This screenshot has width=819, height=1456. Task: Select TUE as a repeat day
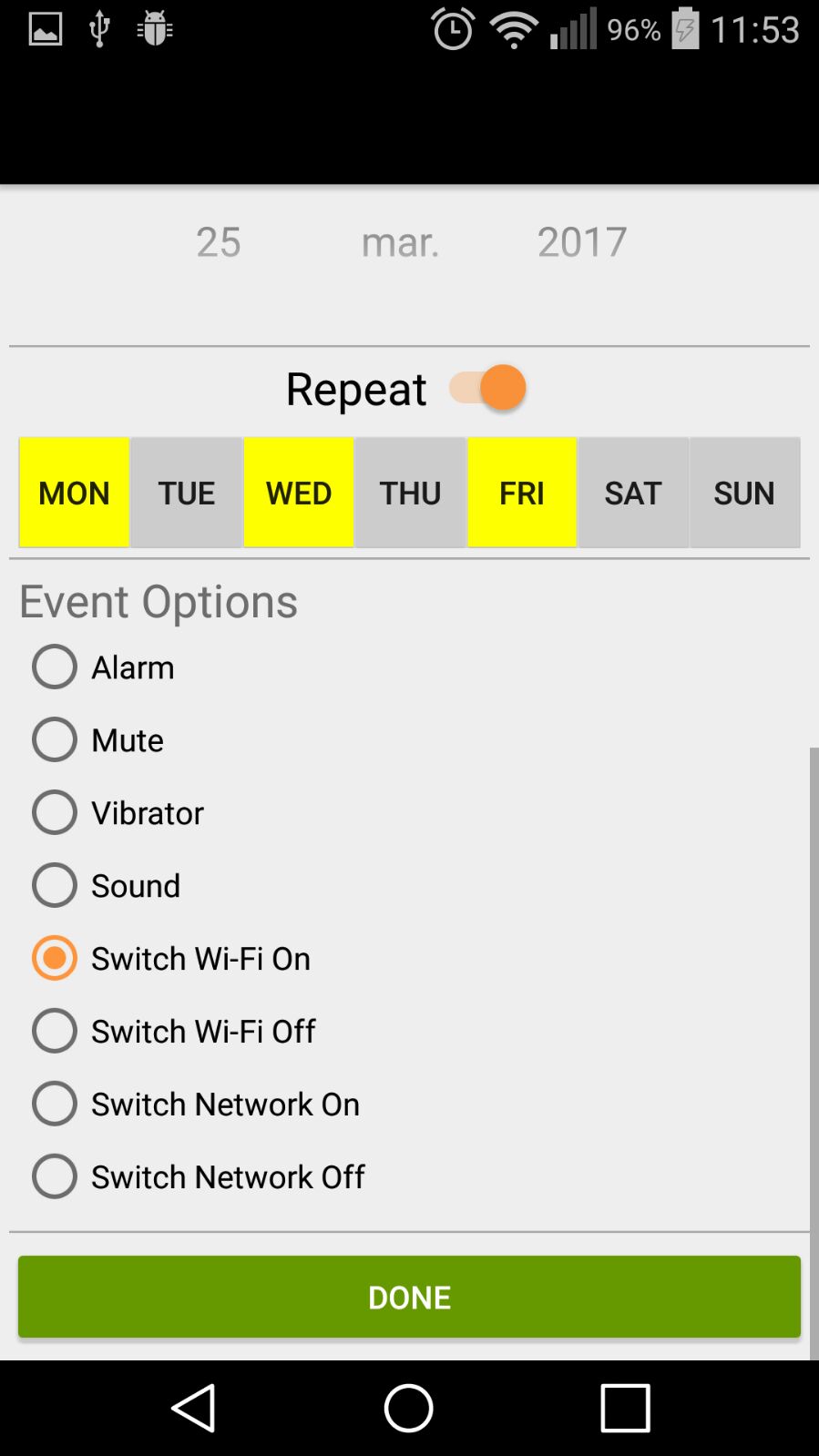click(187, 493)
